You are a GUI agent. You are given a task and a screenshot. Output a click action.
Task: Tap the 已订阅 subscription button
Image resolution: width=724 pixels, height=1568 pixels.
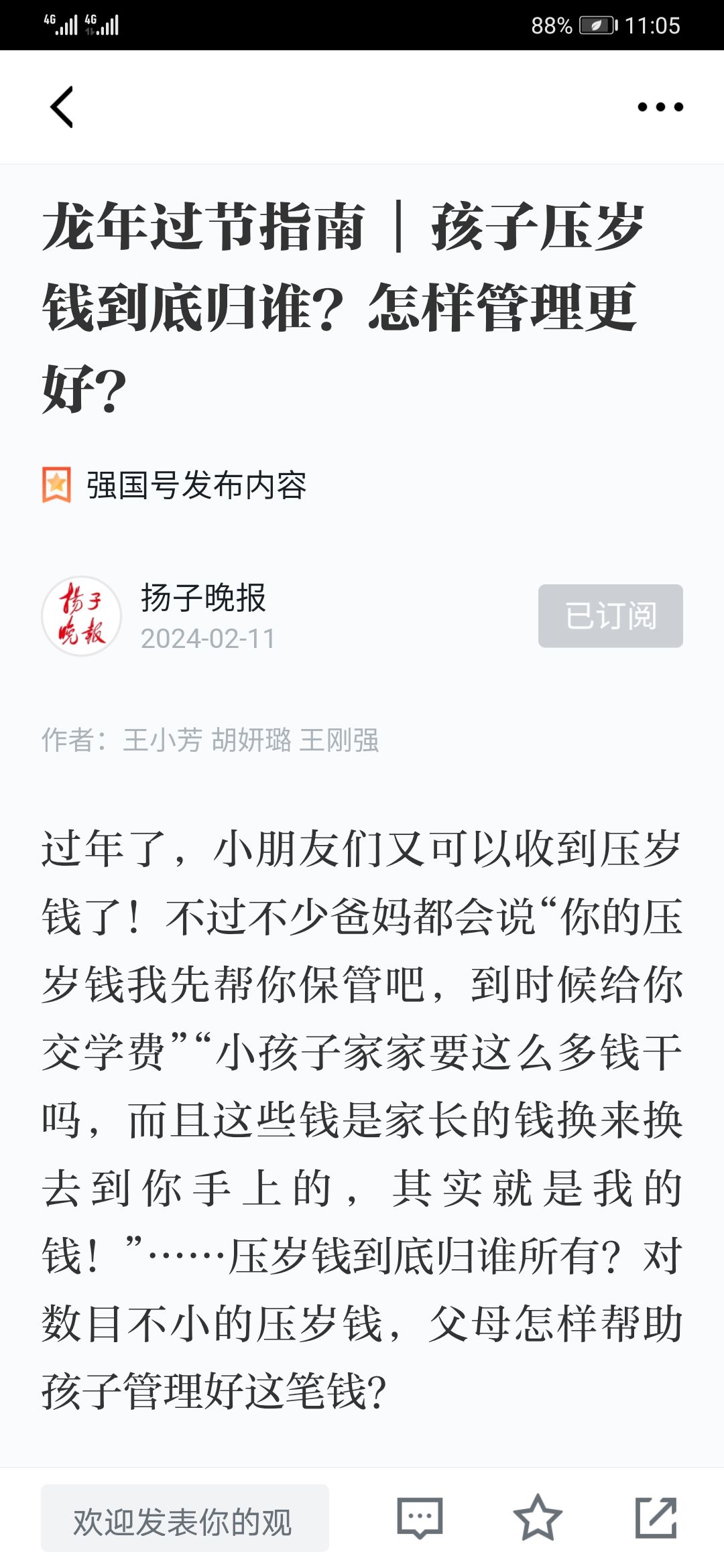coord(610,616)
